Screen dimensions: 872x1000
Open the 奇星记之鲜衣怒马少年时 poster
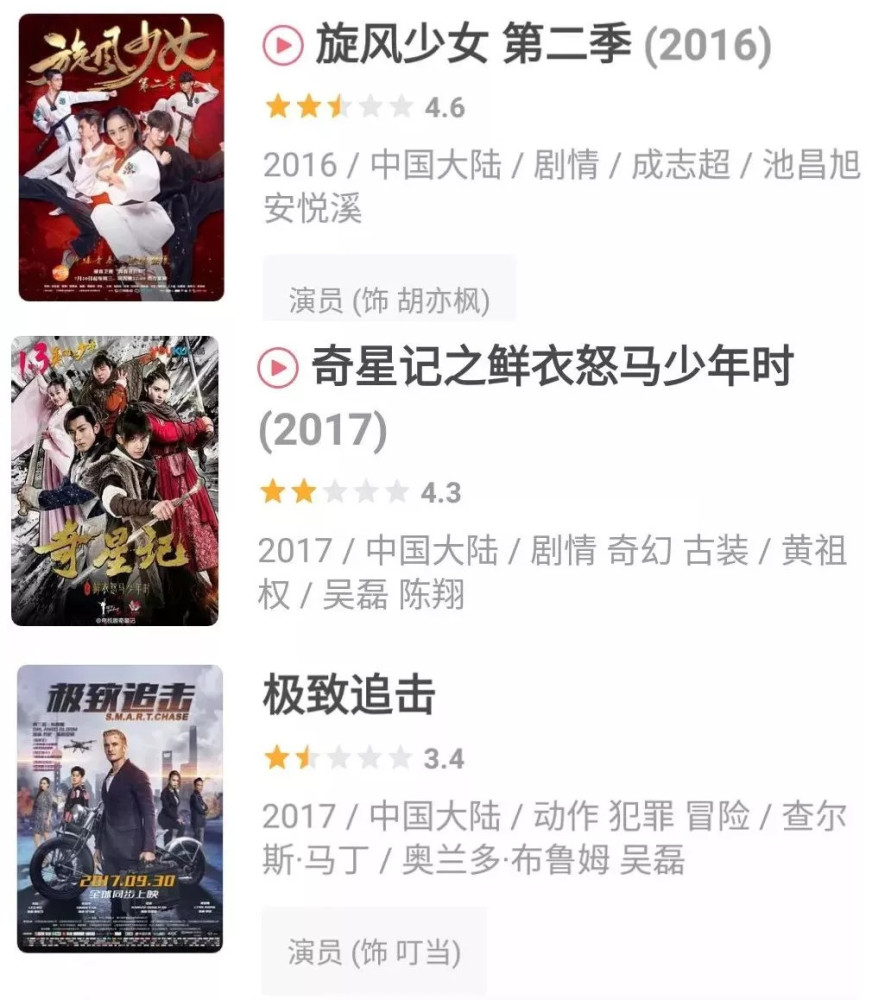(x=115, y=481)
